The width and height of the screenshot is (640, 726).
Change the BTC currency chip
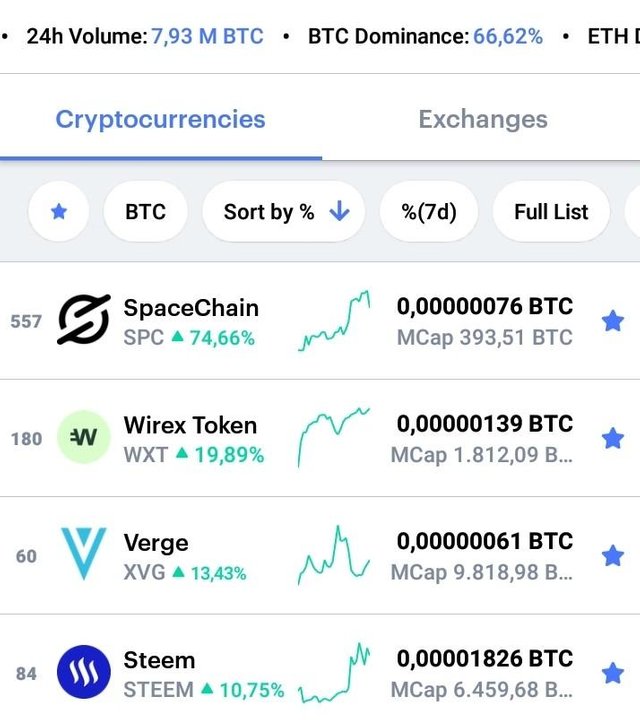[x=145, y=212]
